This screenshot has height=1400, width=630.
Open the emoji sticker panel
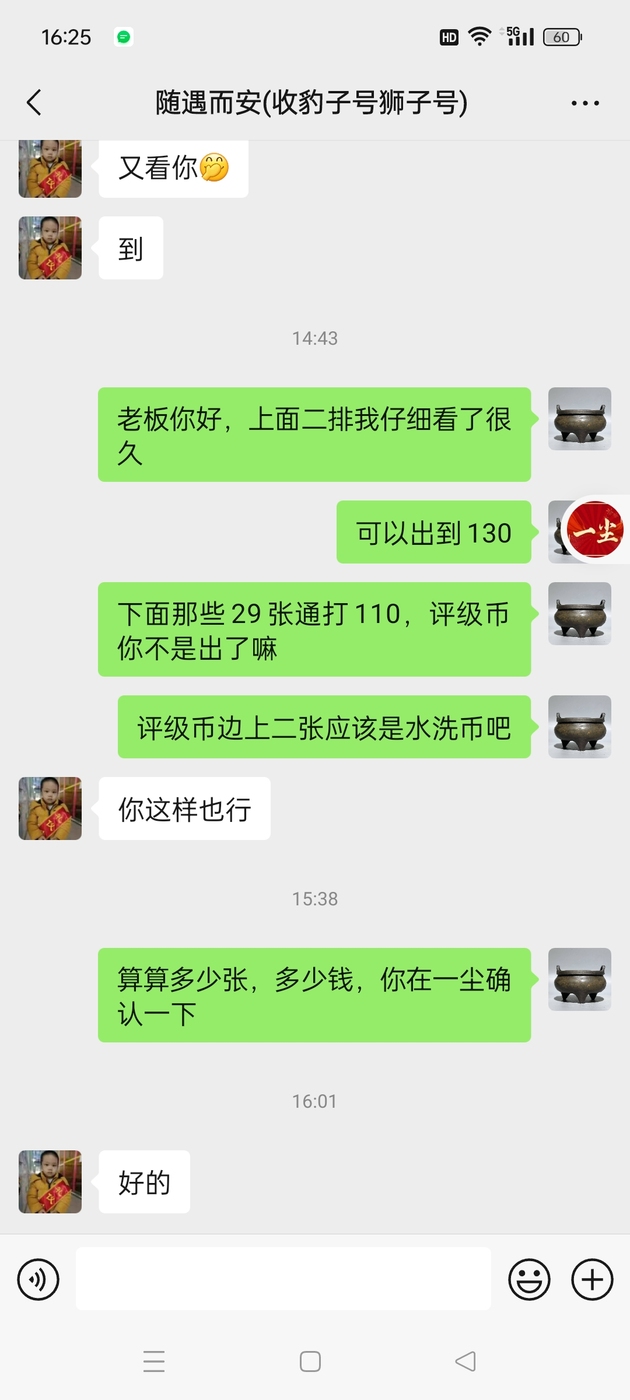(529, 1279)
